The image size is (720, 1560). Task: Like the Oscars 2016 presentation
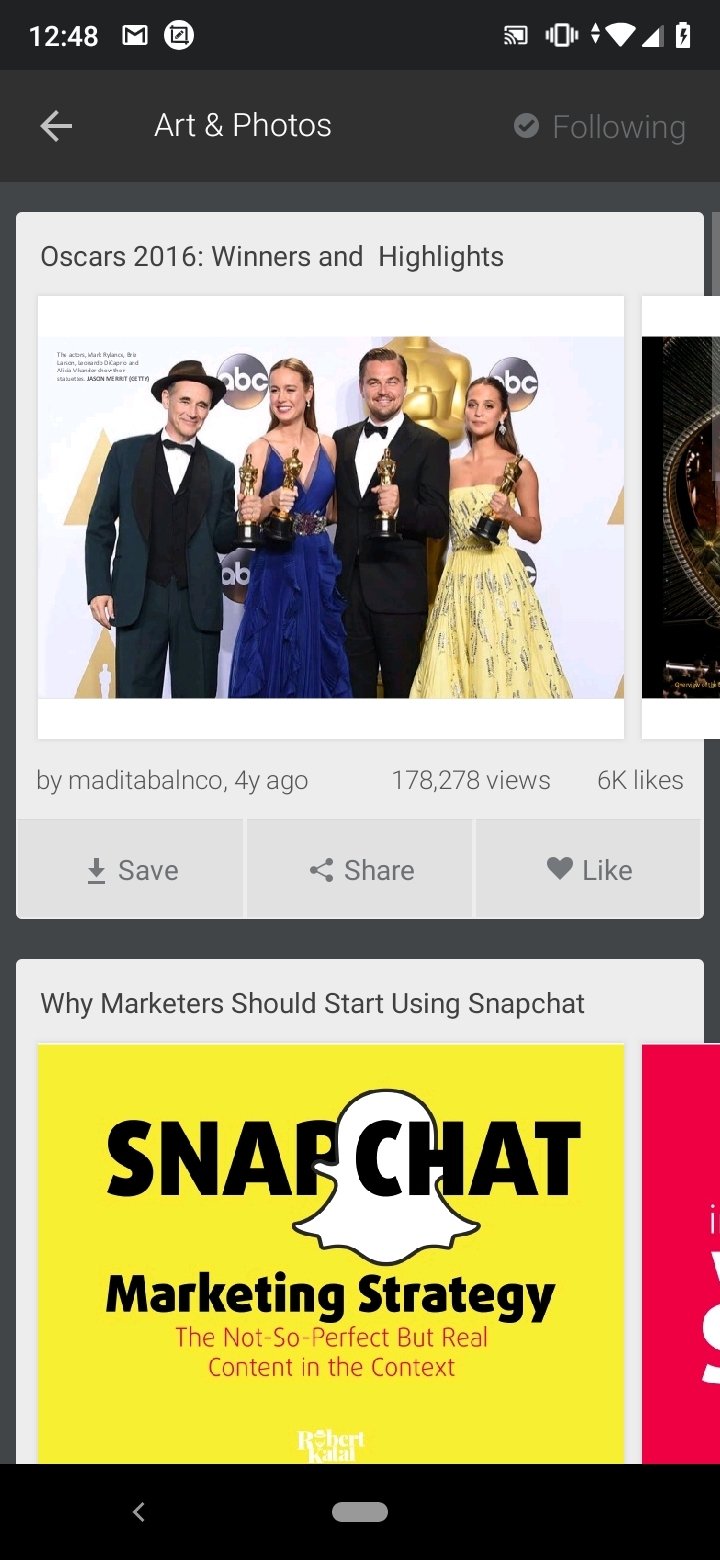[589, 870]
